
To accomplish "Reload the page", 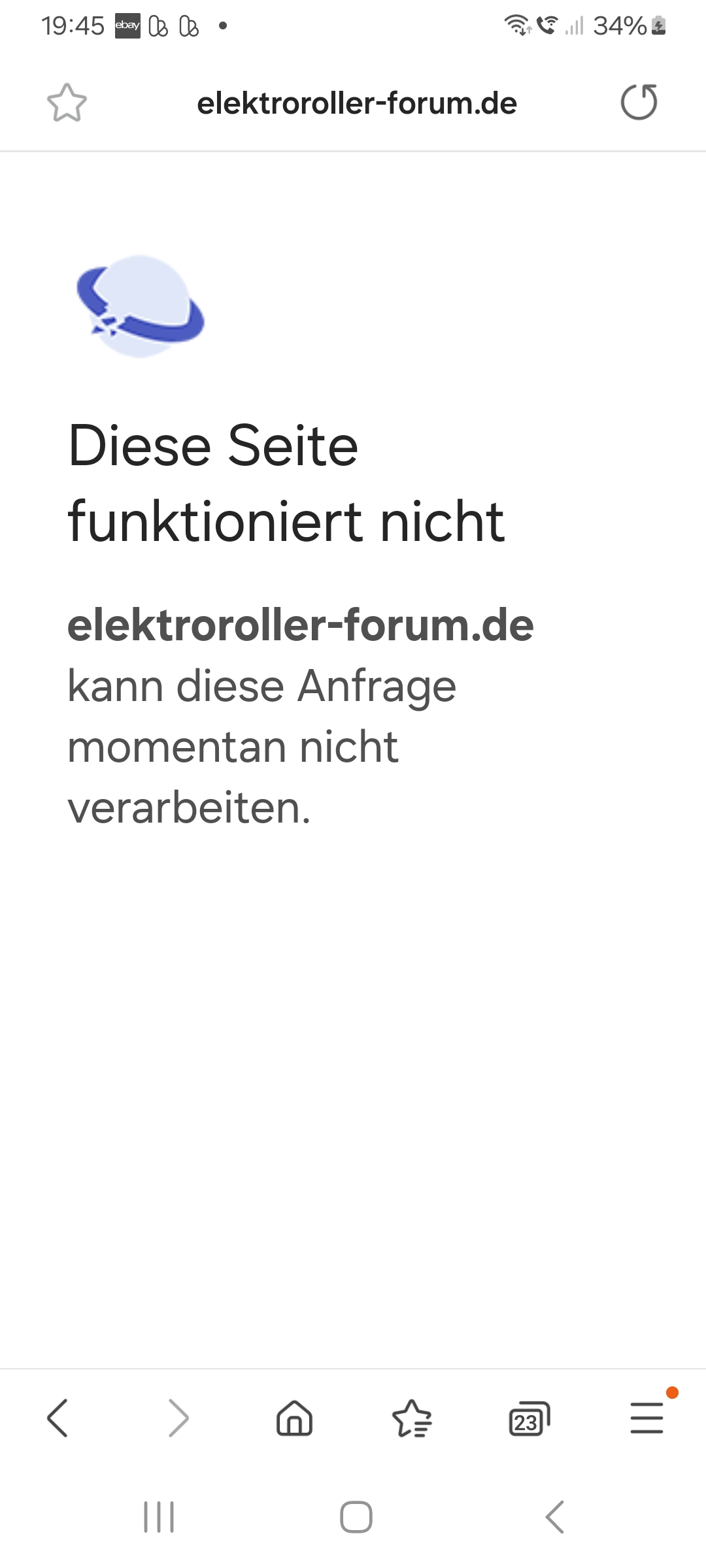I will 639,103.
